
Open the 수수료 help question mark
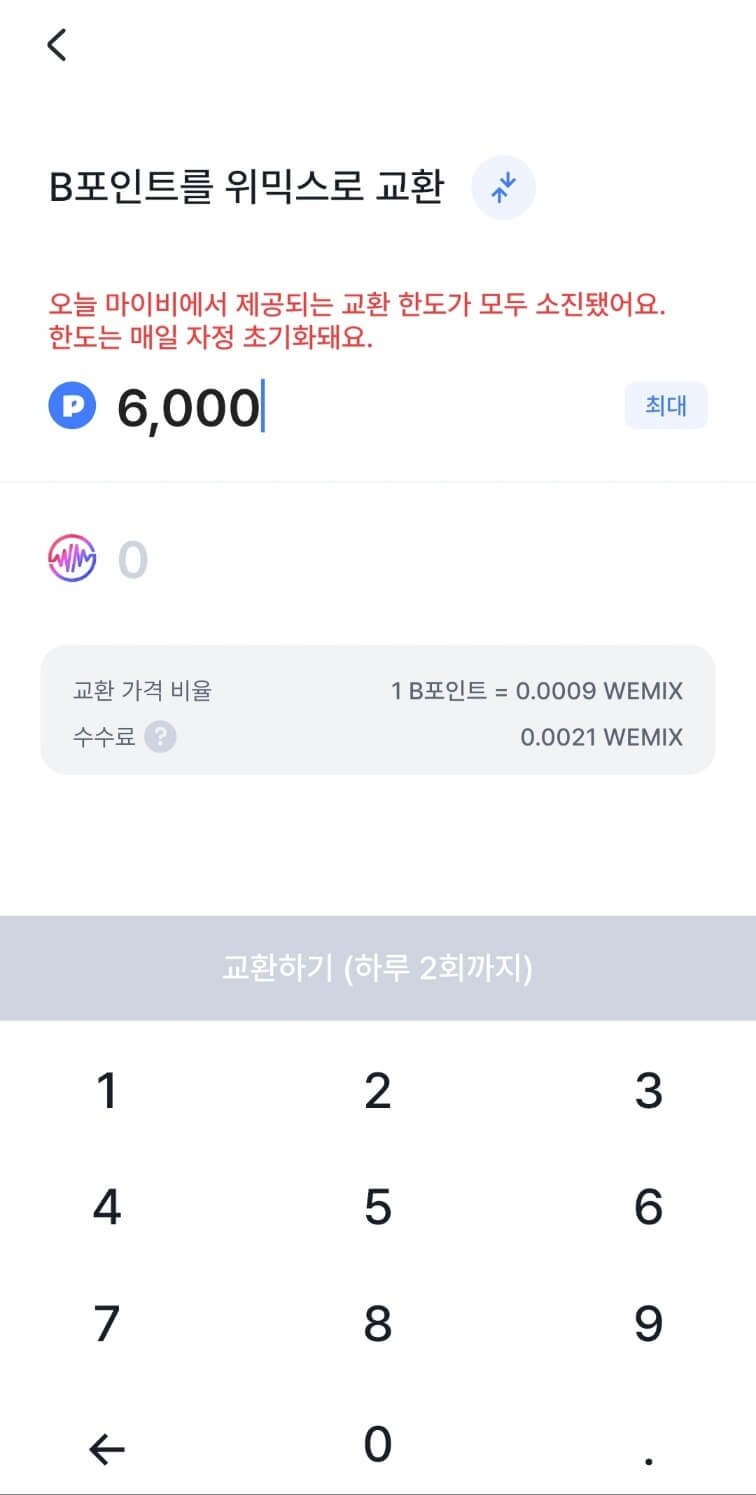tap(160, 737)
